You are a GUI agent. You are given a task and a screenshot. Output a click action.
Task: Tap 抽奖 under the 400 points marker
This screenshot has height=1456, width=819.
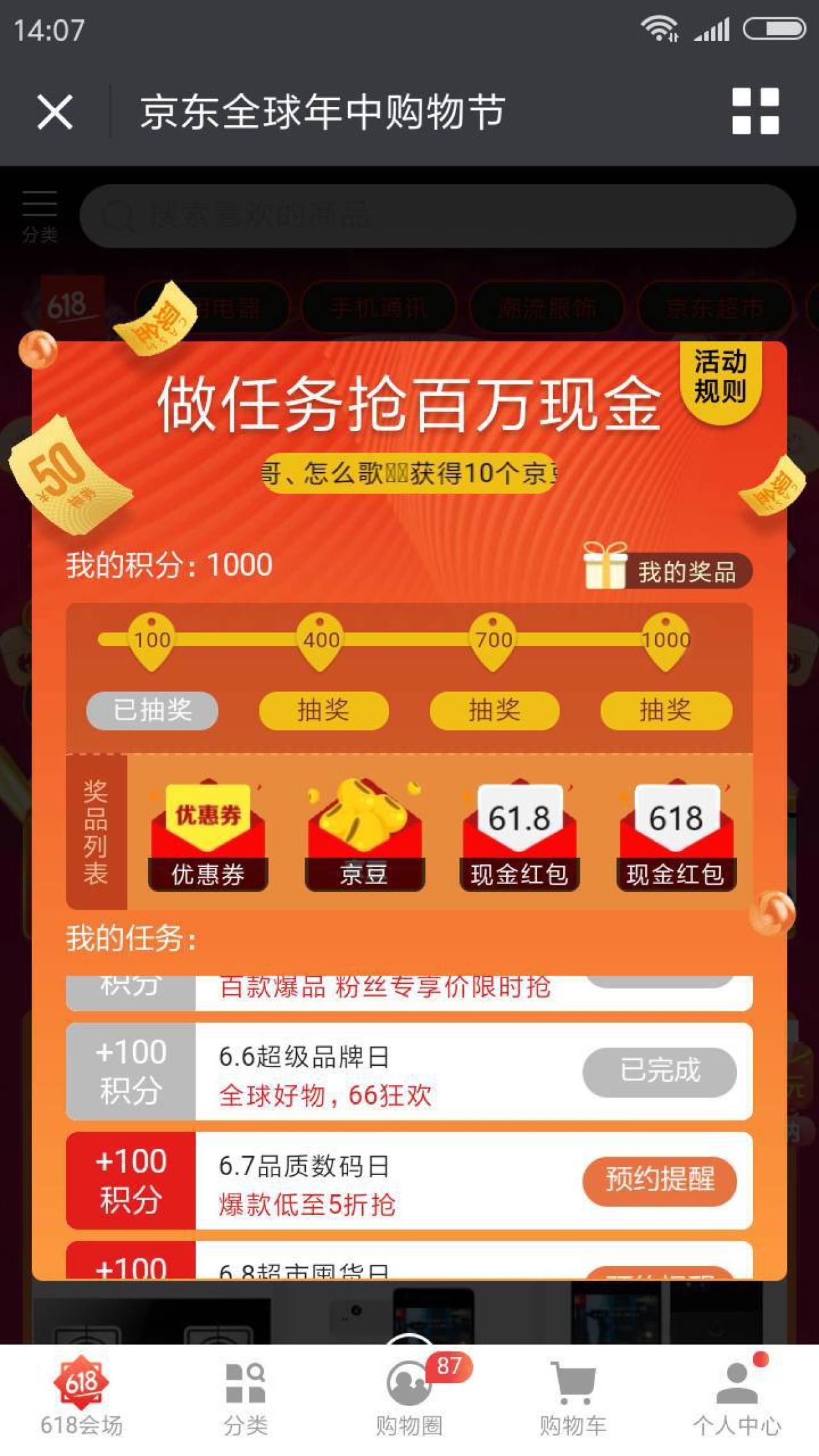(x=324, y=710)
